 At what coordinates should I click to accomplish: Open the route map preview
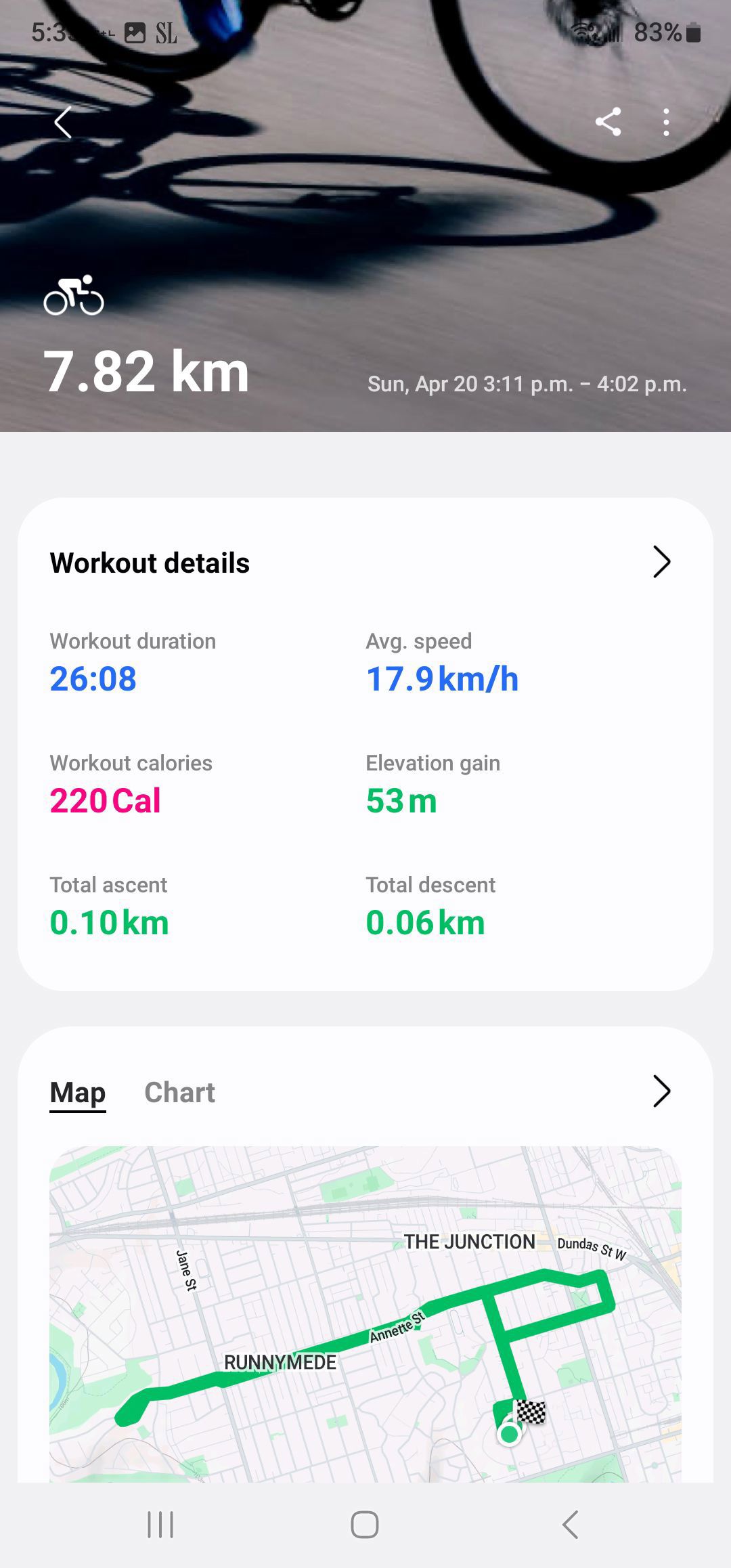(x=365, y=1313)
